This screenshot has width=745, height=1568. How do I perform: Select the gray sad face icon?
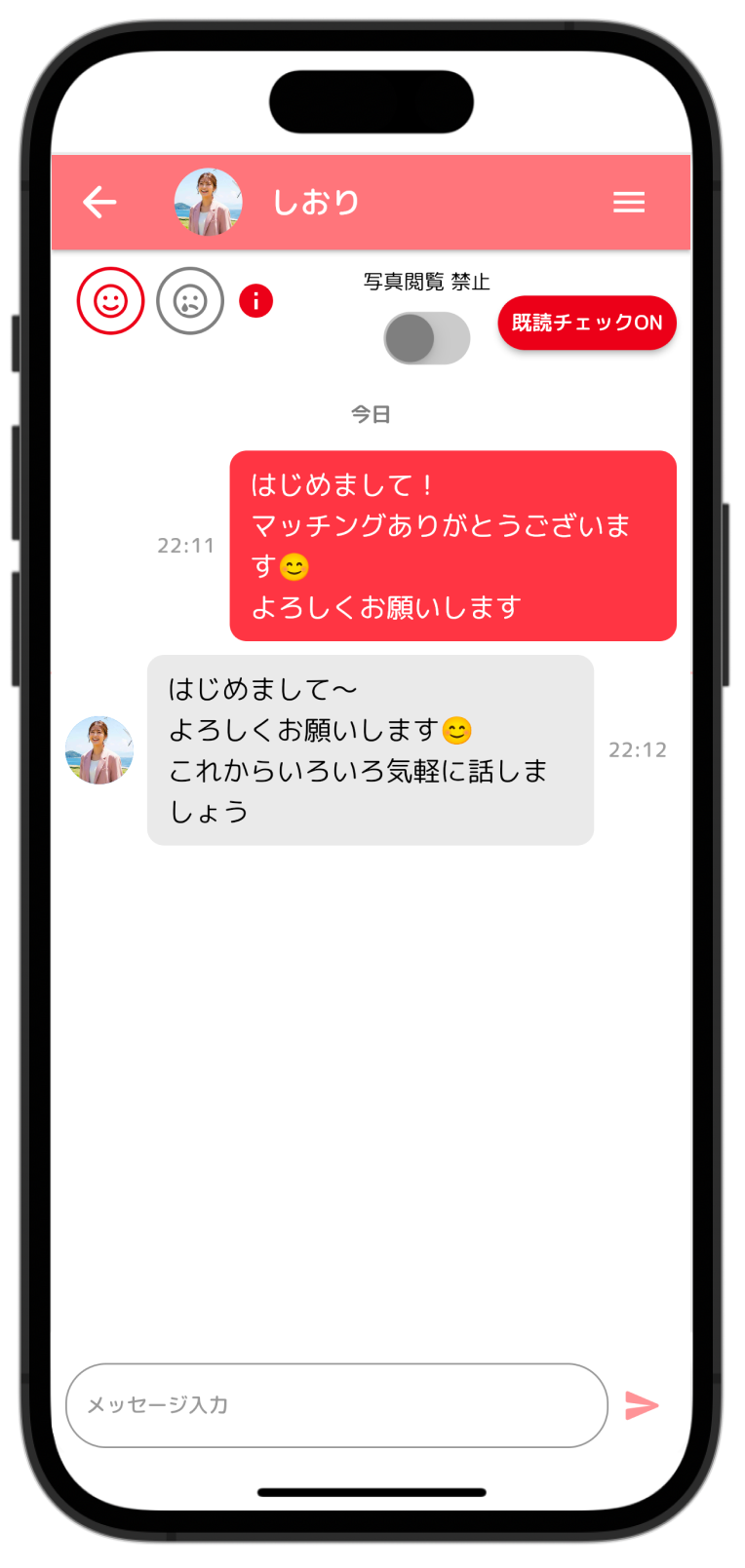point(189,301)
